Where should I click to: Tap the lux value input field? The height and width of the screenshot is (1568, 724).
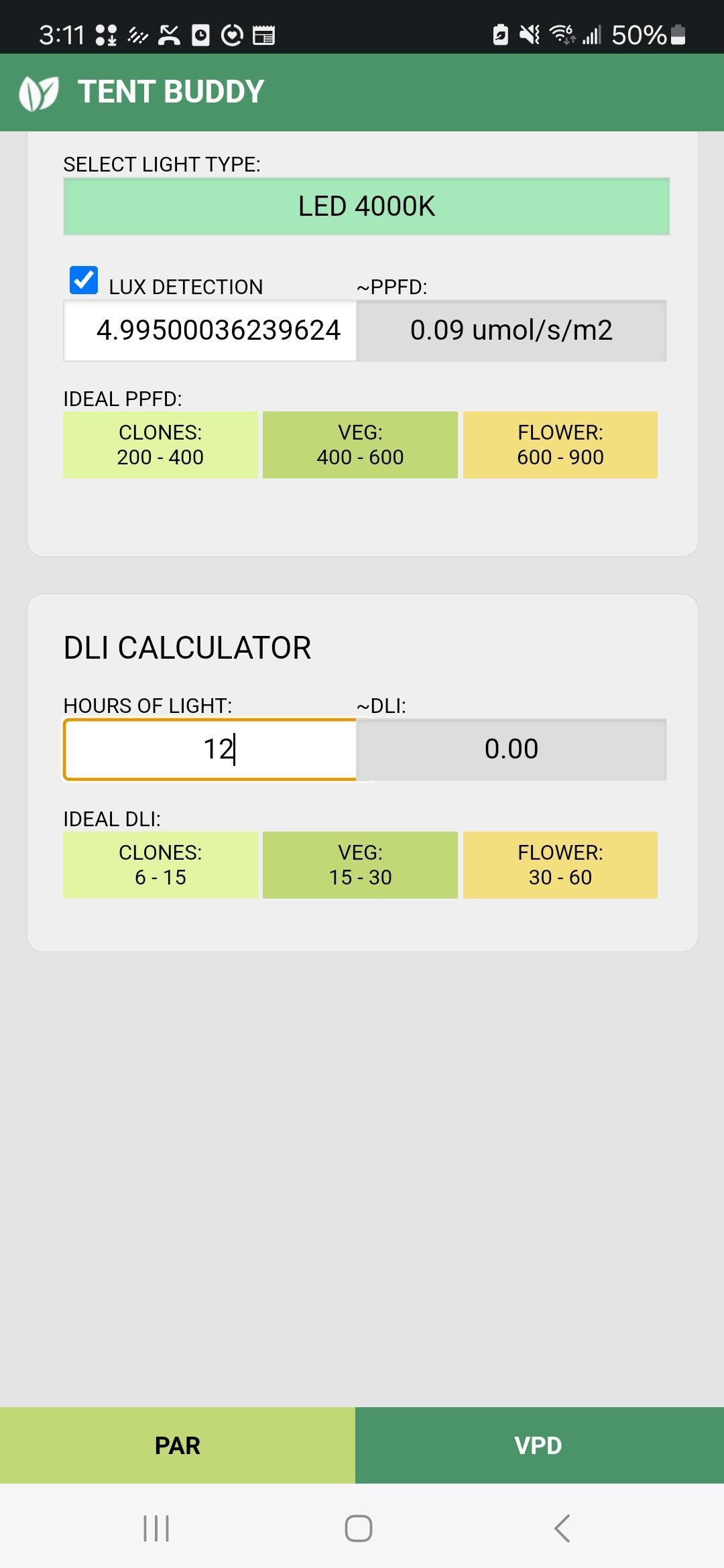(210, 330)
